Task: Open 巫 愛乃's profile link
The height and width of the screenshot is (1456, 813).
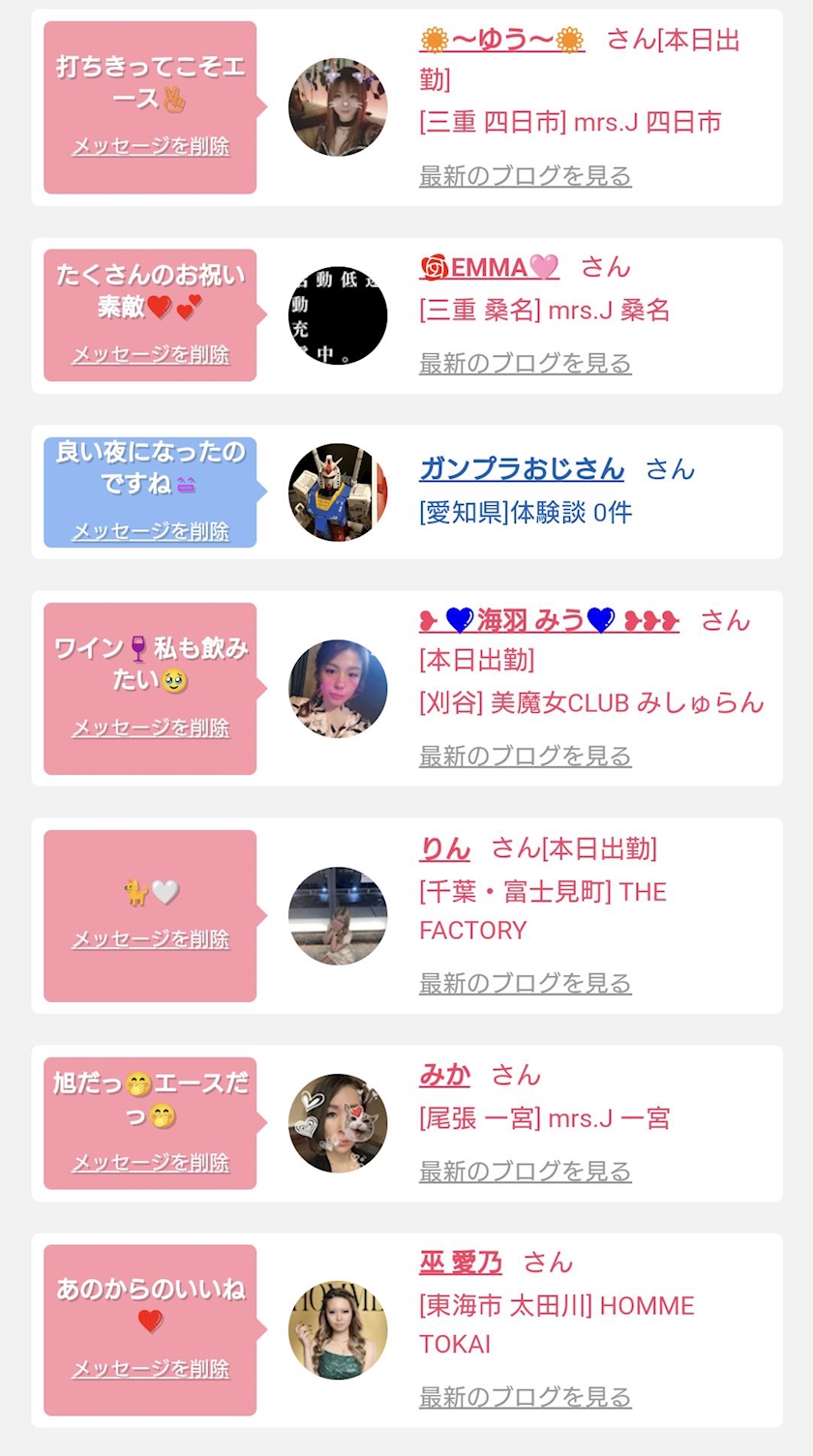Action: pyautogui.click(x=461, y=1263)
